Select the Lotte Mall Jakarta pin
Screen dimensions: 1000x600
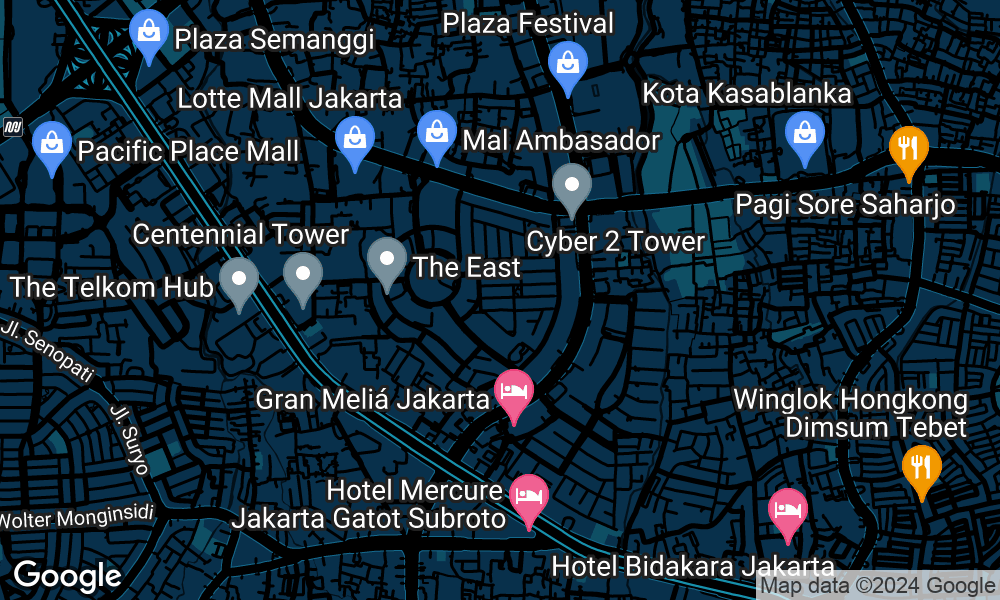354,140
